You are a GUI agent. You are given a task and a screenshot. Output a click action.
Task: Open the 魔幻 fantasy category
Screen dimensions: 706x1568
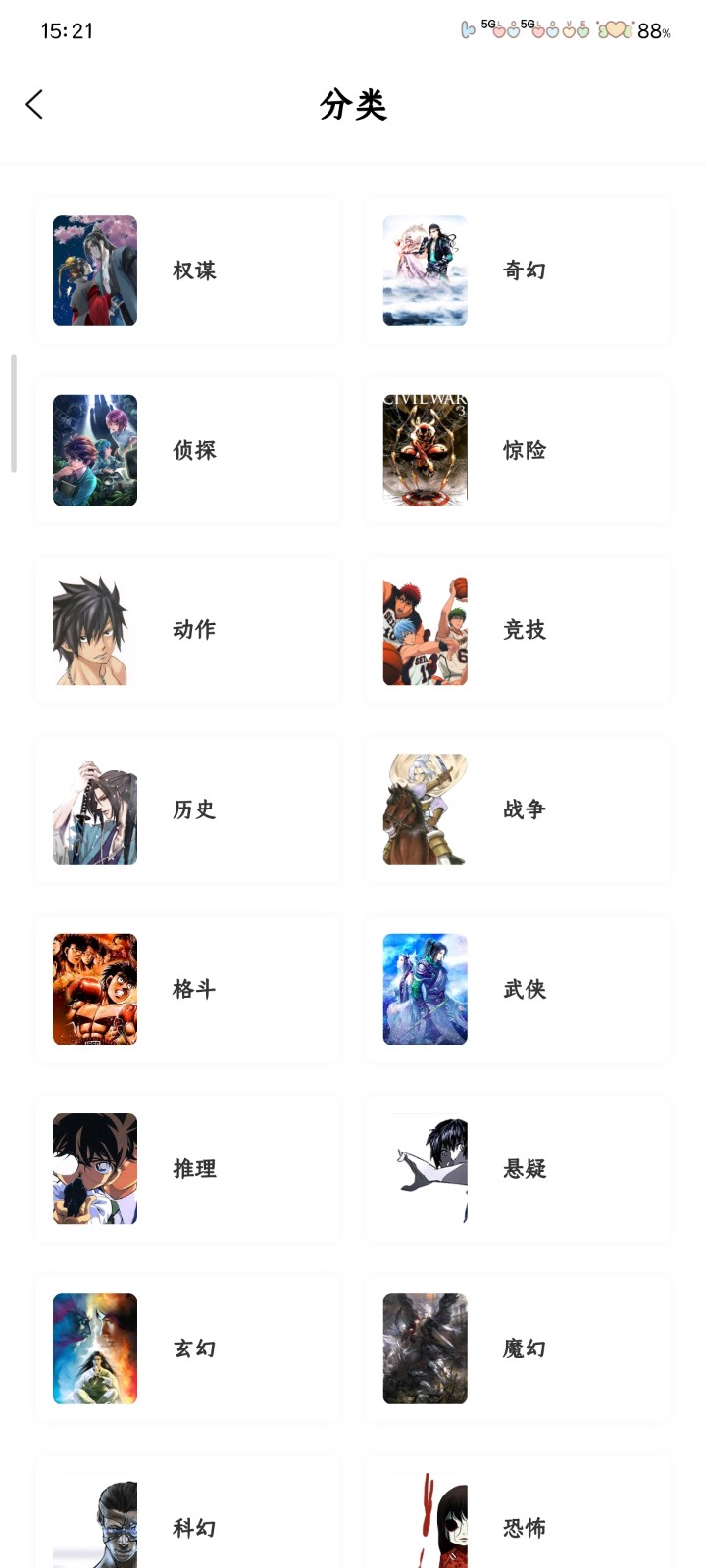click(520, 1347)
